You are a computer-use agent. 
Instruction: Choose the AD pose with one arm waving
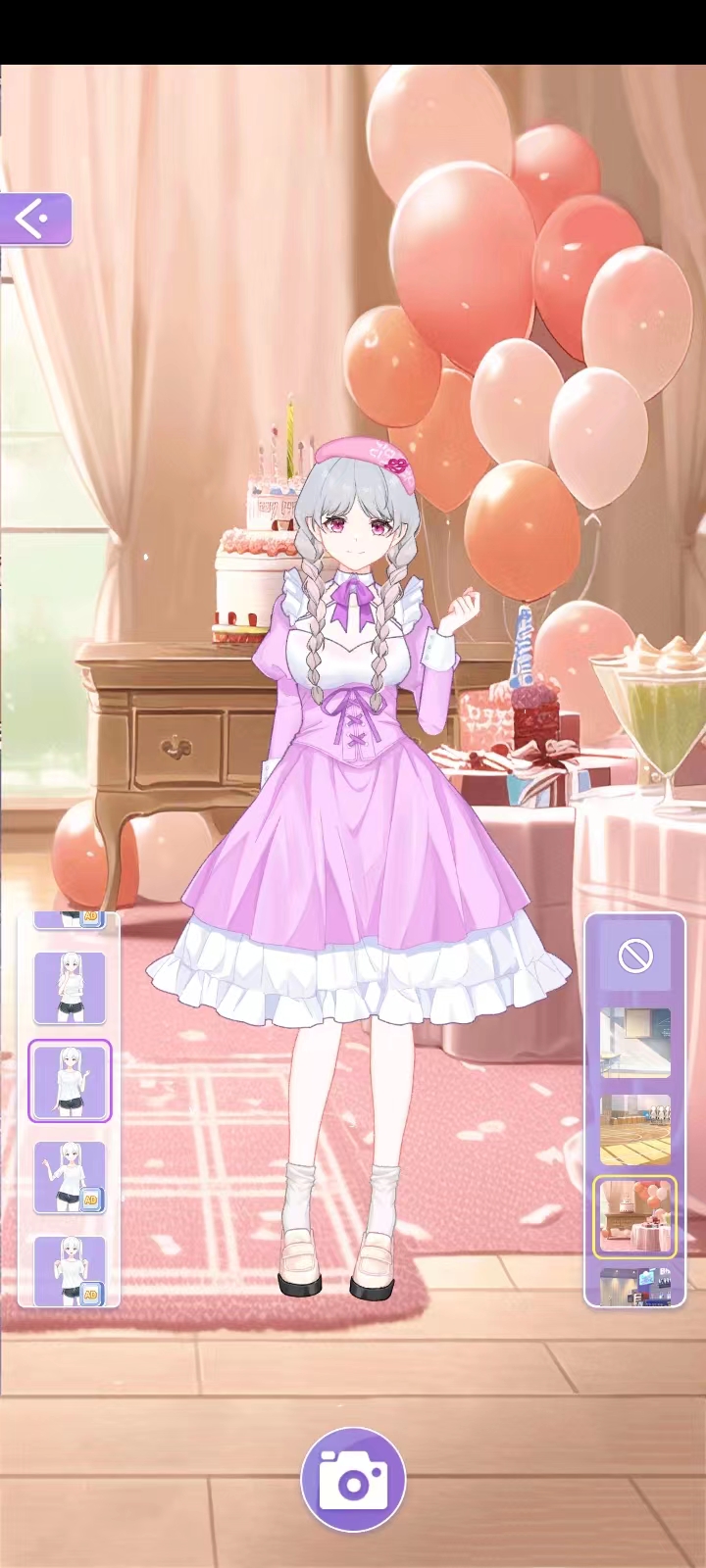70,1177
